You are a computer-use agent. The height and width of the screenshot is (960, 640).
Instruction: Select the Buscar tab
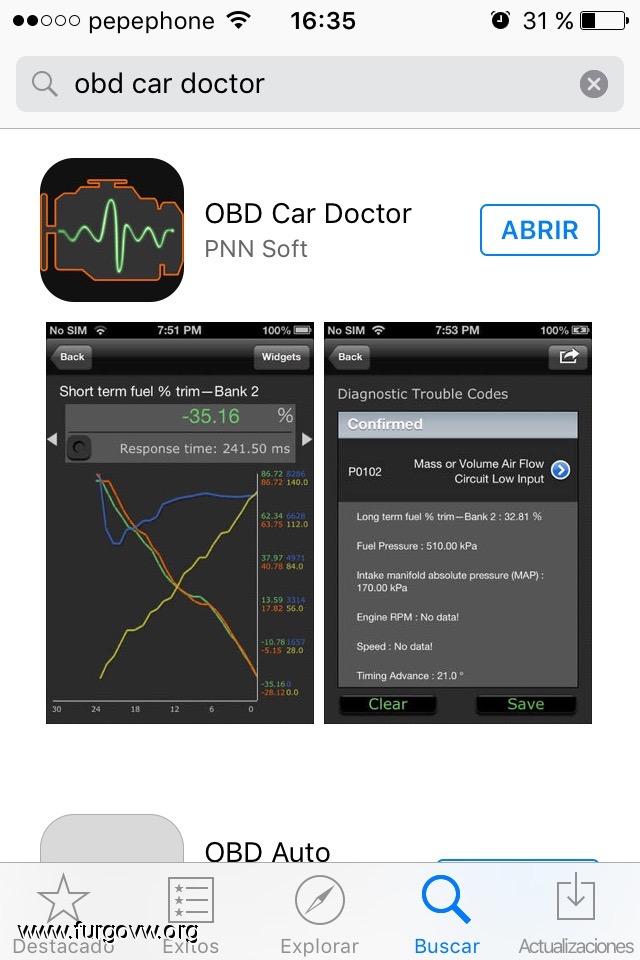click(x=447, y=912)
